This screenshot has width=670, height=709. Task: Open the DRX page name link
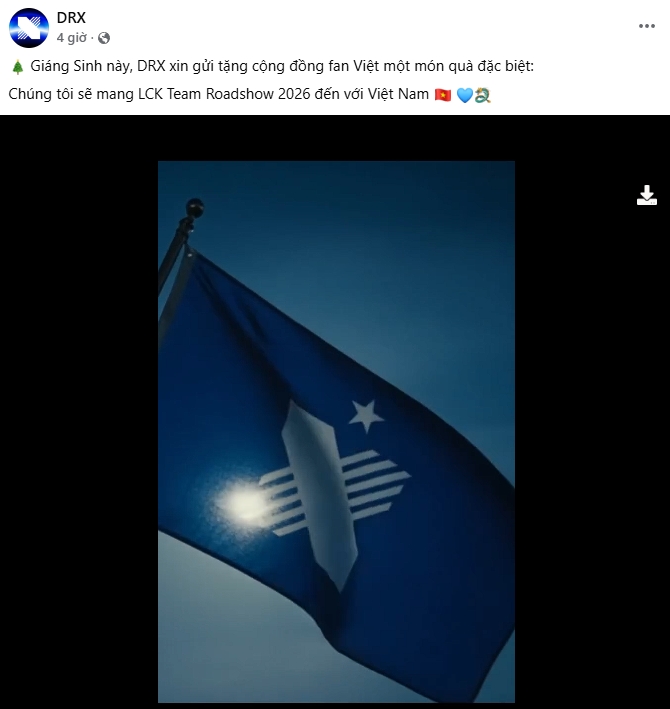coord(72,18)
